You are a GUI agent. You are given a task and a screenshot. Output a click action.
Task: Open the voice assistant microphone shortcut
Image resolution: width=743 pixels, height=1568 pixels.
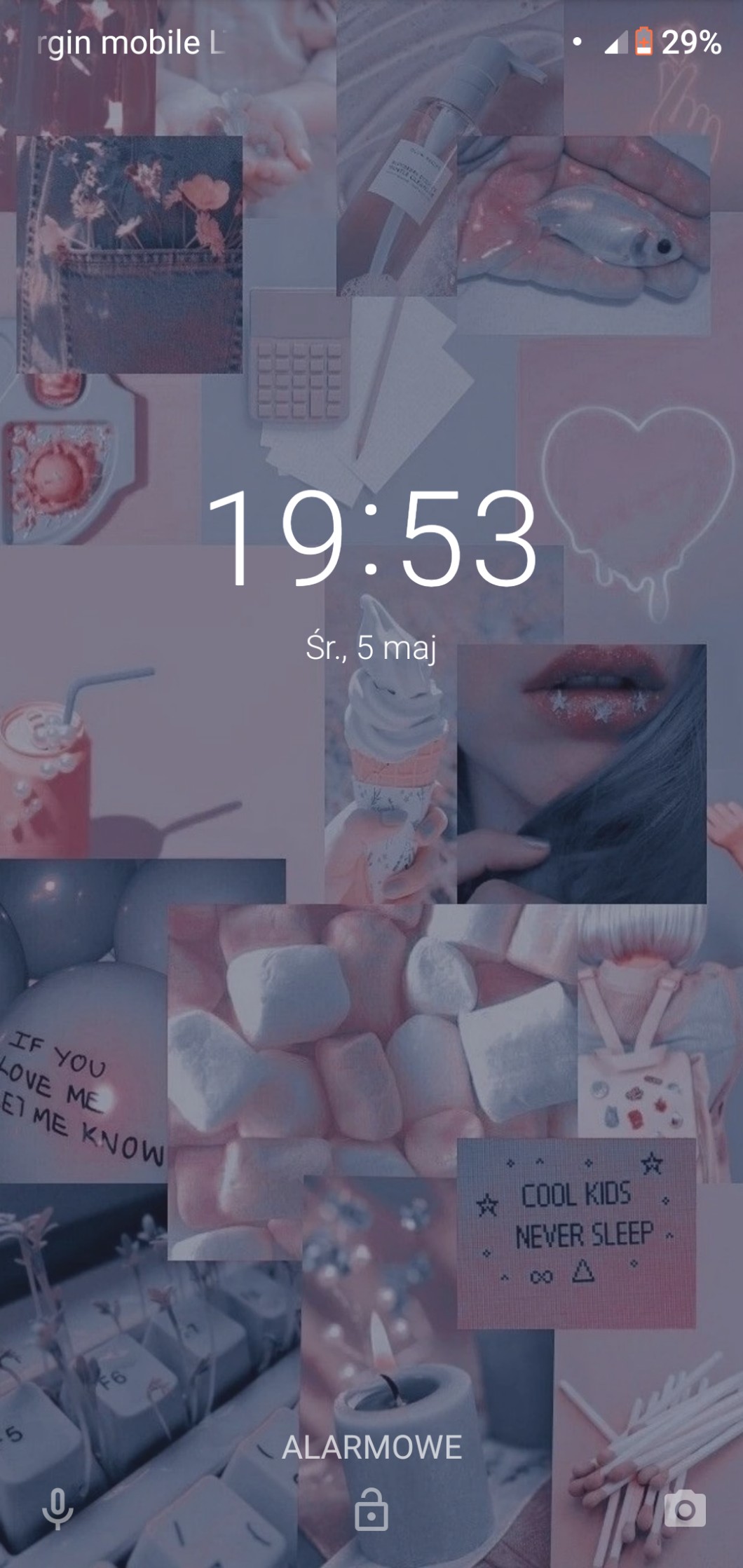[57, 1509]
